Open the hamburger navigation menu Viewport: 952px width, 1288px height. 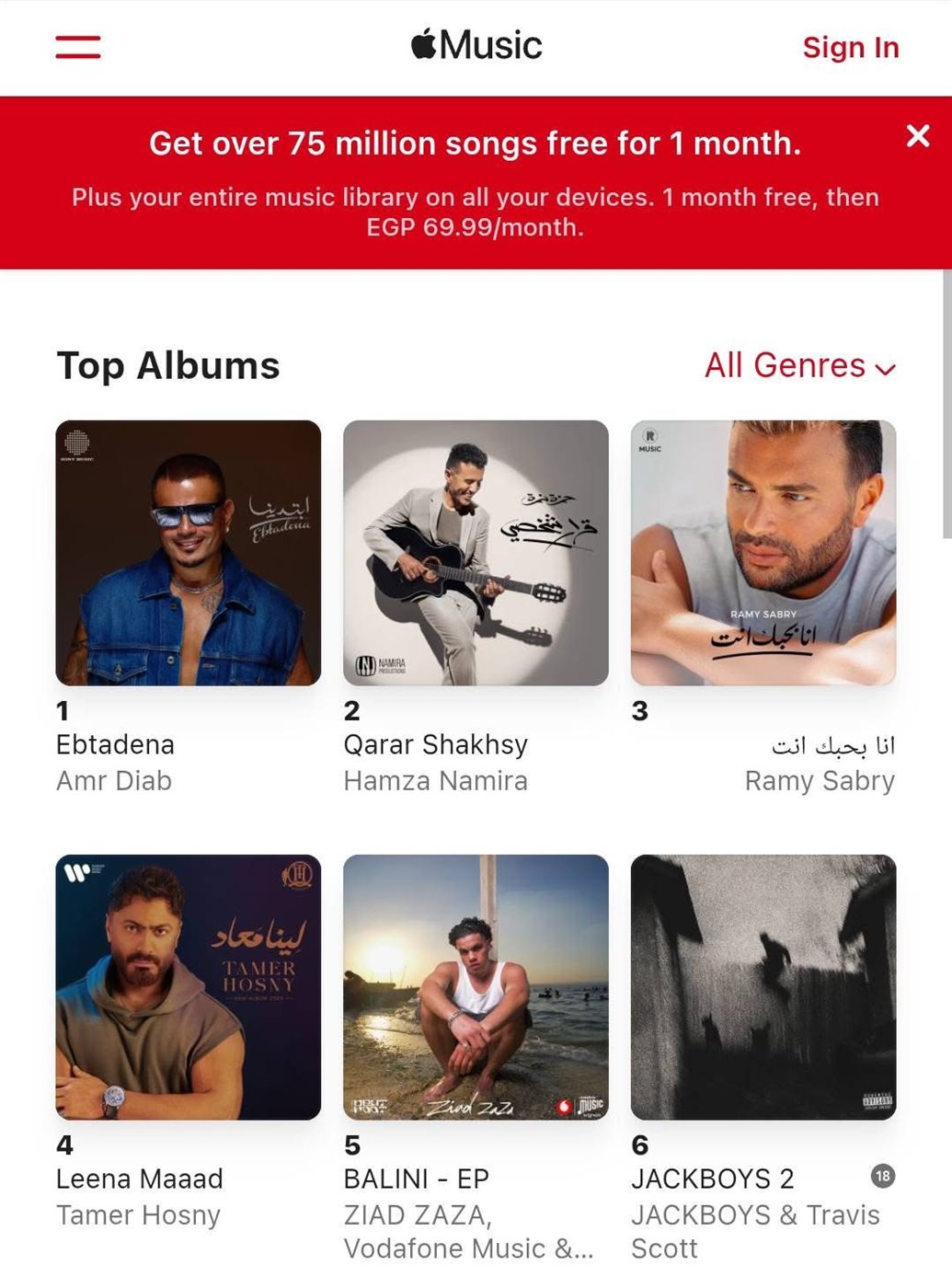(x=78, y=47)
